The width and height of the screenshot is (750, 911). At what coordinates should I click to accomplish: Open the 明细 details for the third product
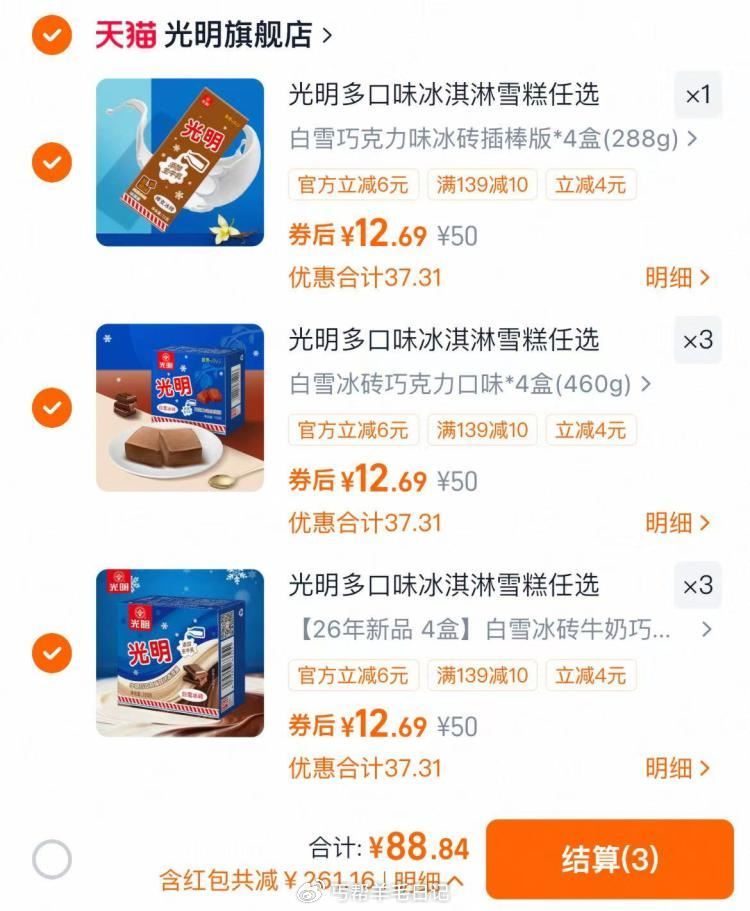coord(681,768)
